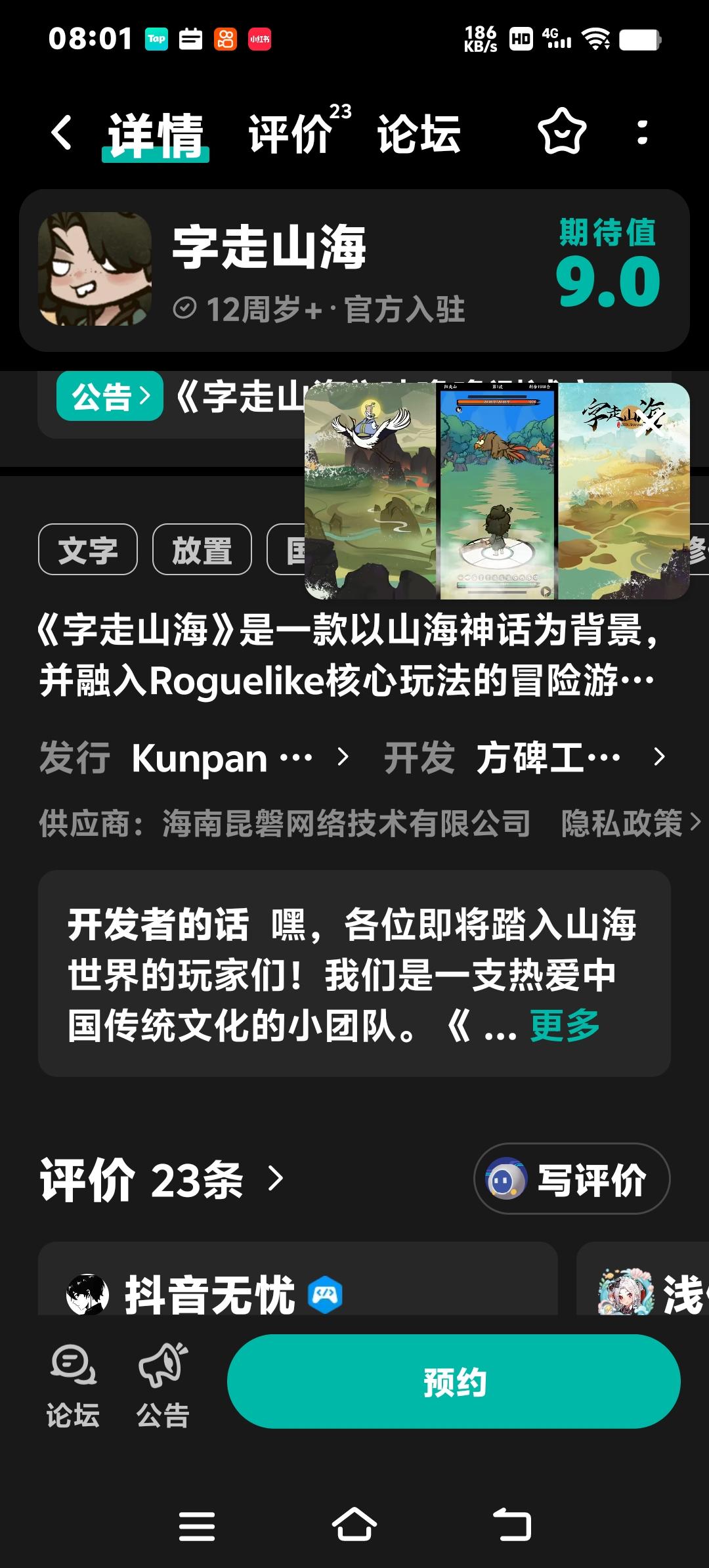The width and height of the screenshot is (709, 1568).
Task: Go home using the navigation home button
Action: tap(354, 1523)
